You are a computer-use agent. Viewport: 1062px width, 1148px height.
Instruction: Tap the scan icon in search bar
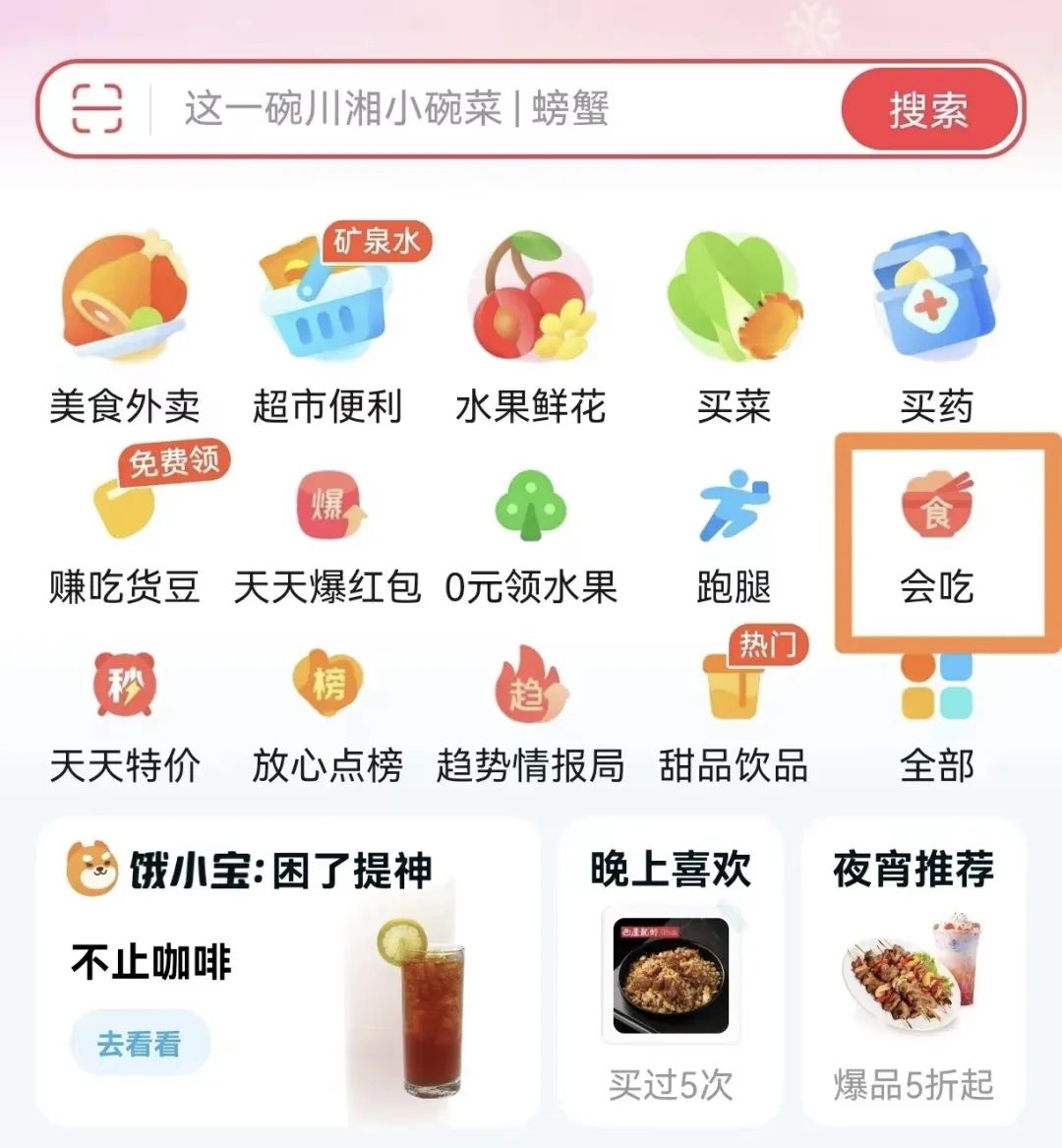pos(96,108)
